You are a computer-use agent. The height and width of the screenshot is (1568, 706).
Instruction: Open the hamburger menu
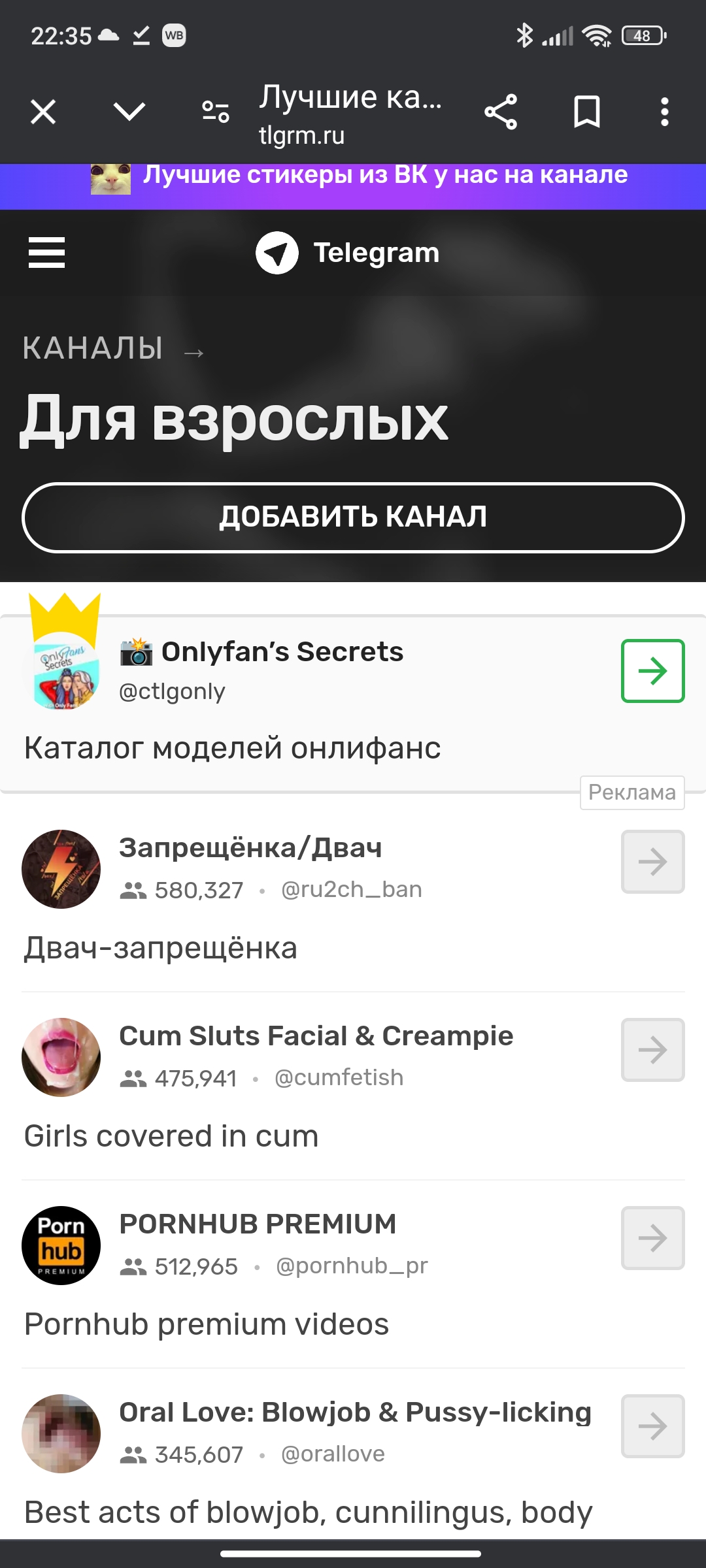[x=46, y=252]
